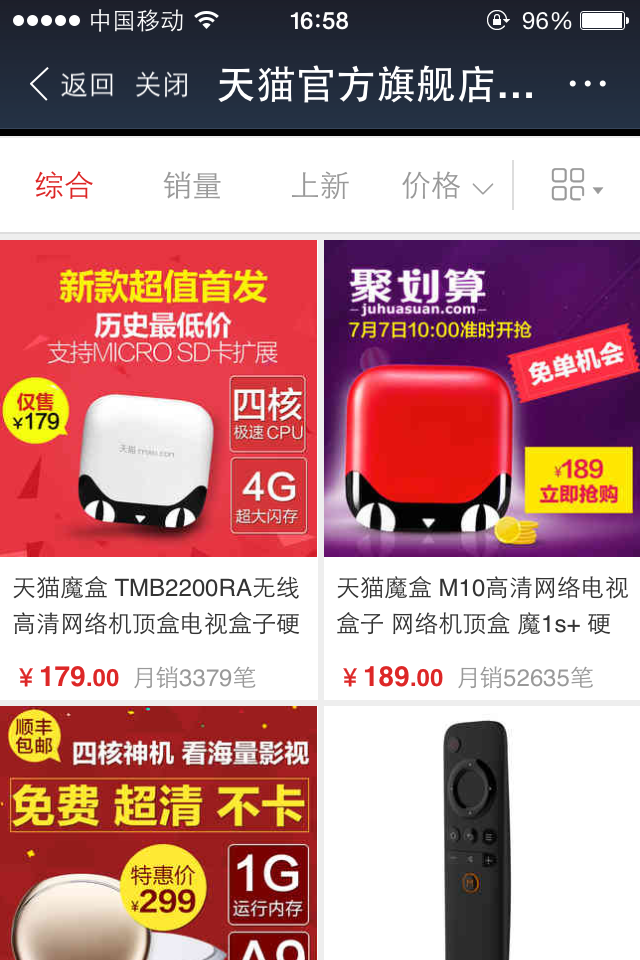The width and height of the screenshot is (640, 960).
Task: Switch to the 上新 tab
Action: tap(320, 186)
